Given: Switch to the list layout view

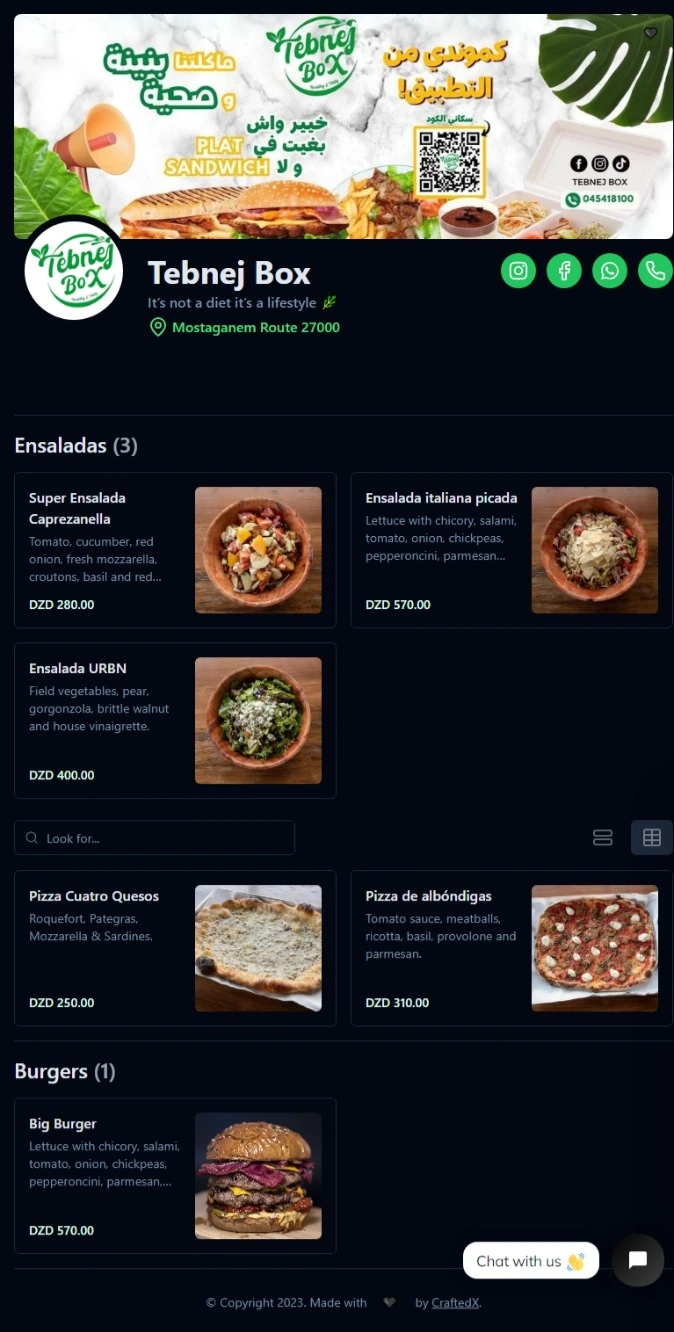Looking at the screenshot, I should [603, 838].
